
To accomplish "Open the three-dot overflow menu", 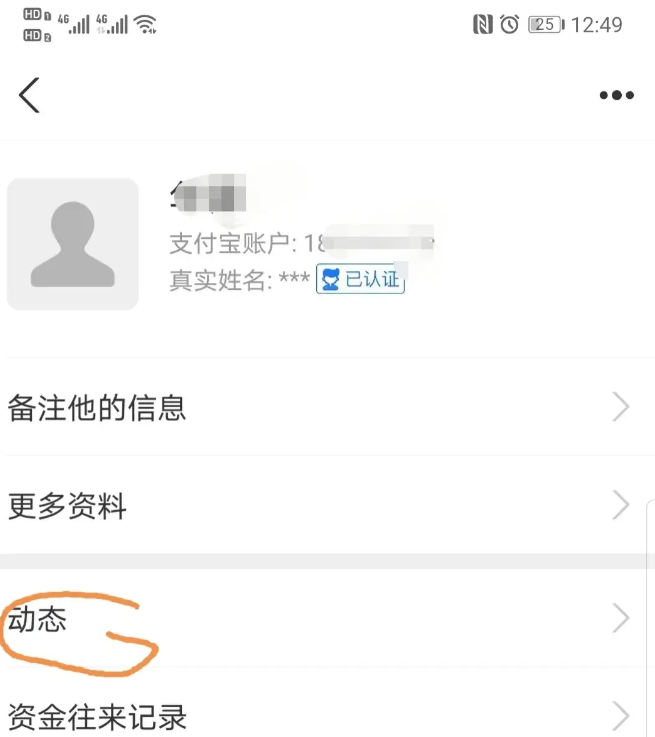I will [x=616, y=96].
